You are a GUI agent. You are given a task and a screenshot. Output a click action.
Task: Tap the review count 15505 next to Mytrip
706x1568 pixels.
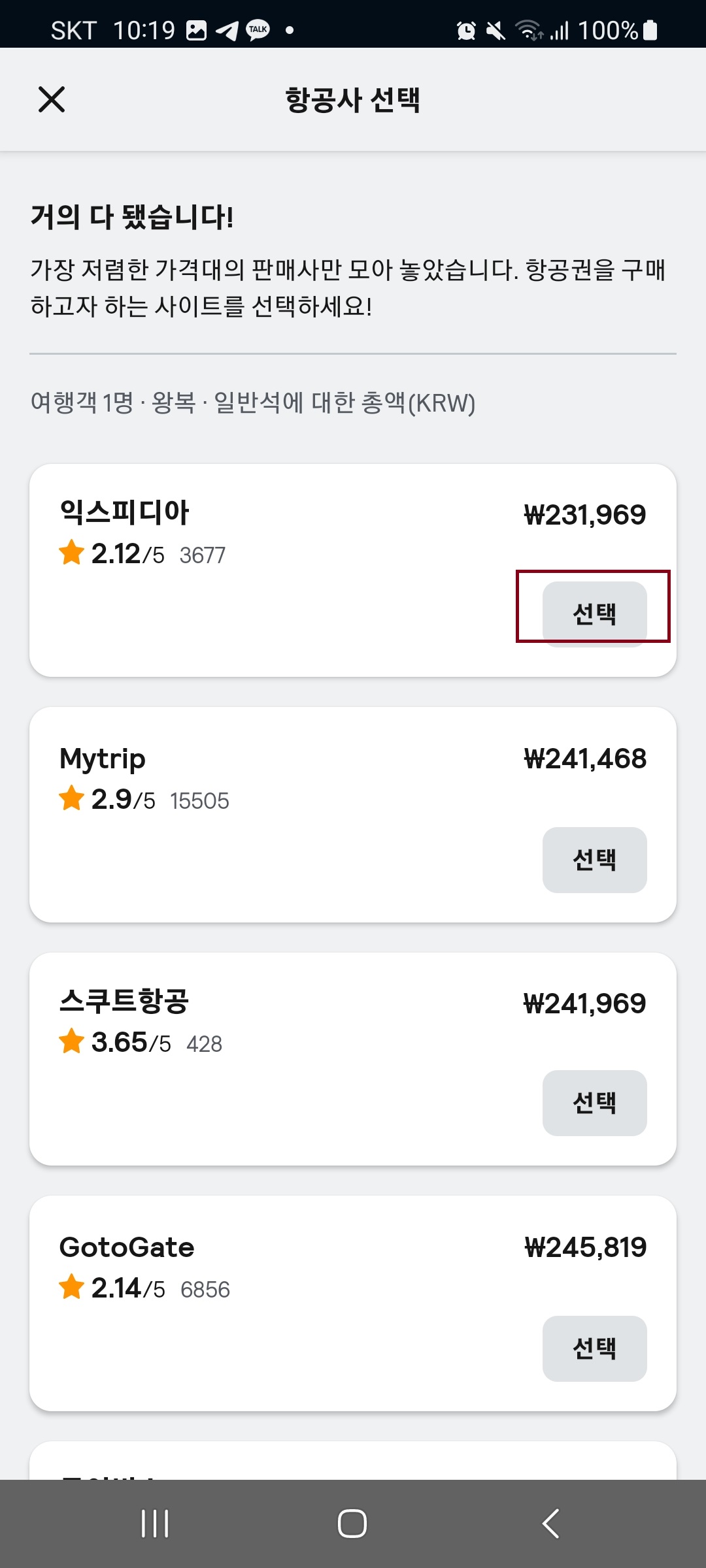coord(199,798)
